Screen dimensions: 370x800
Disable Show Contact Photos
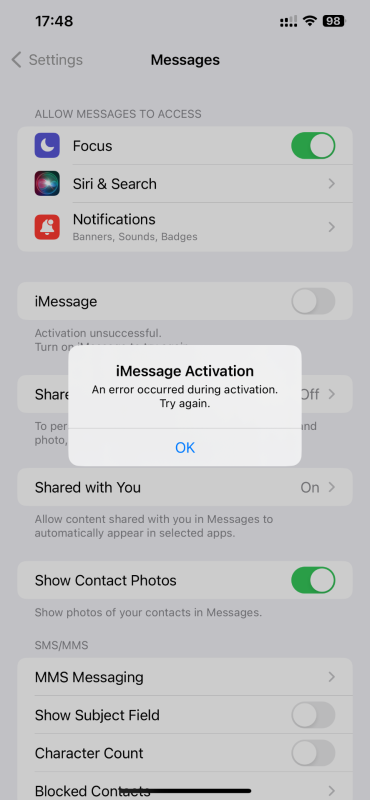click(x=313, y=580)
